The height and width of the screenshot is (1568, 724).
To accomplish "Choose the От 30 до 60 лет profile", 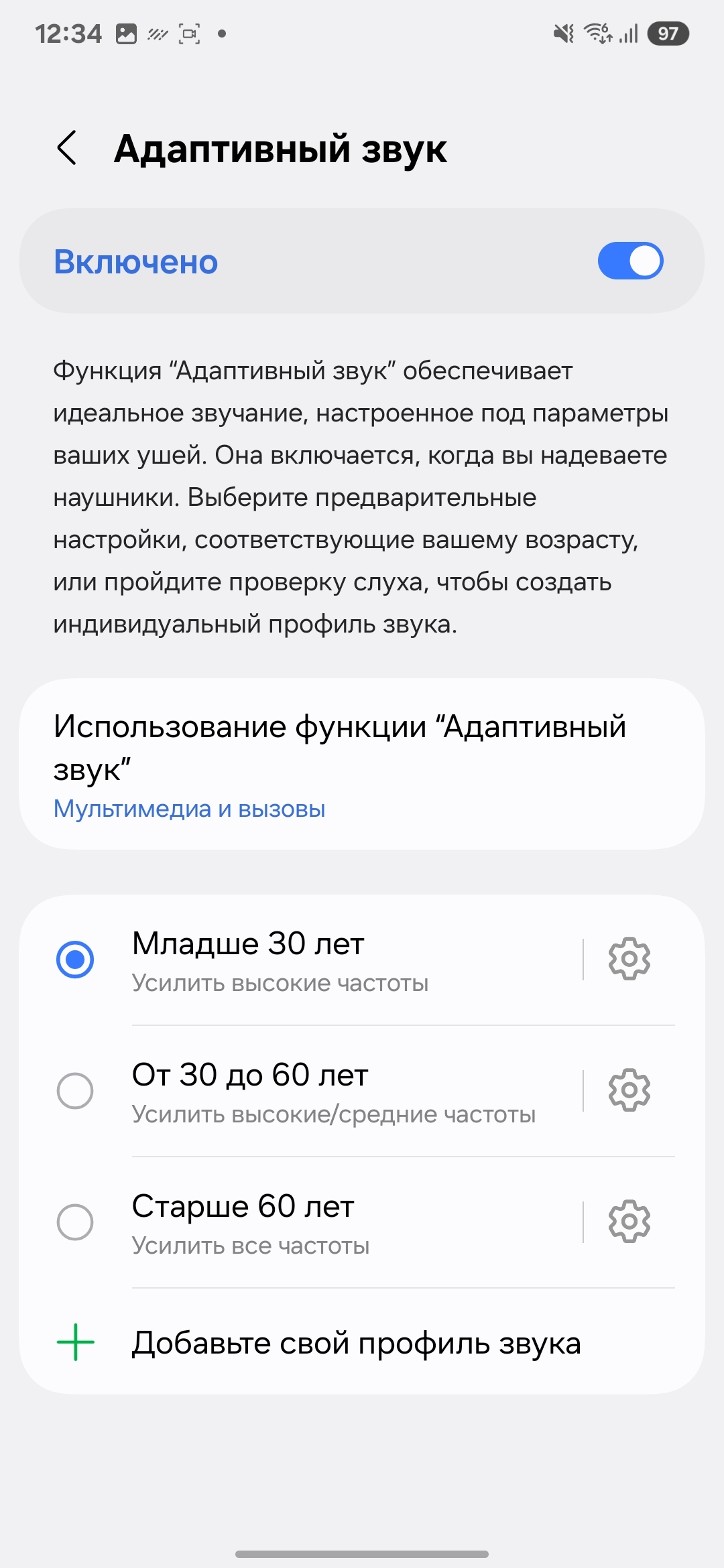I will tap(75, 1091).
